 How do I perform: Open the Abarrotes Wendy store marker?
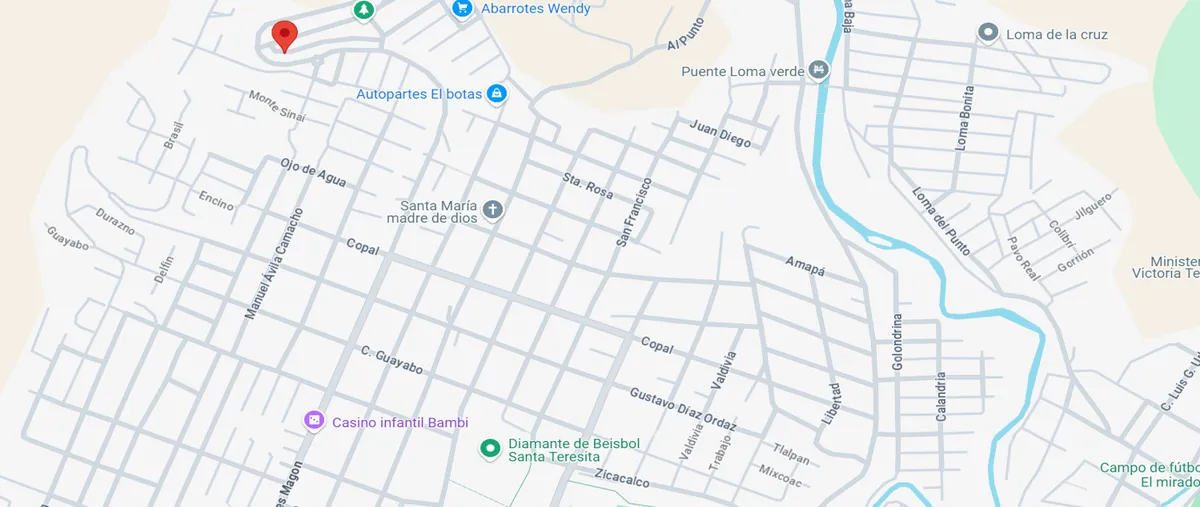[461, 8]
